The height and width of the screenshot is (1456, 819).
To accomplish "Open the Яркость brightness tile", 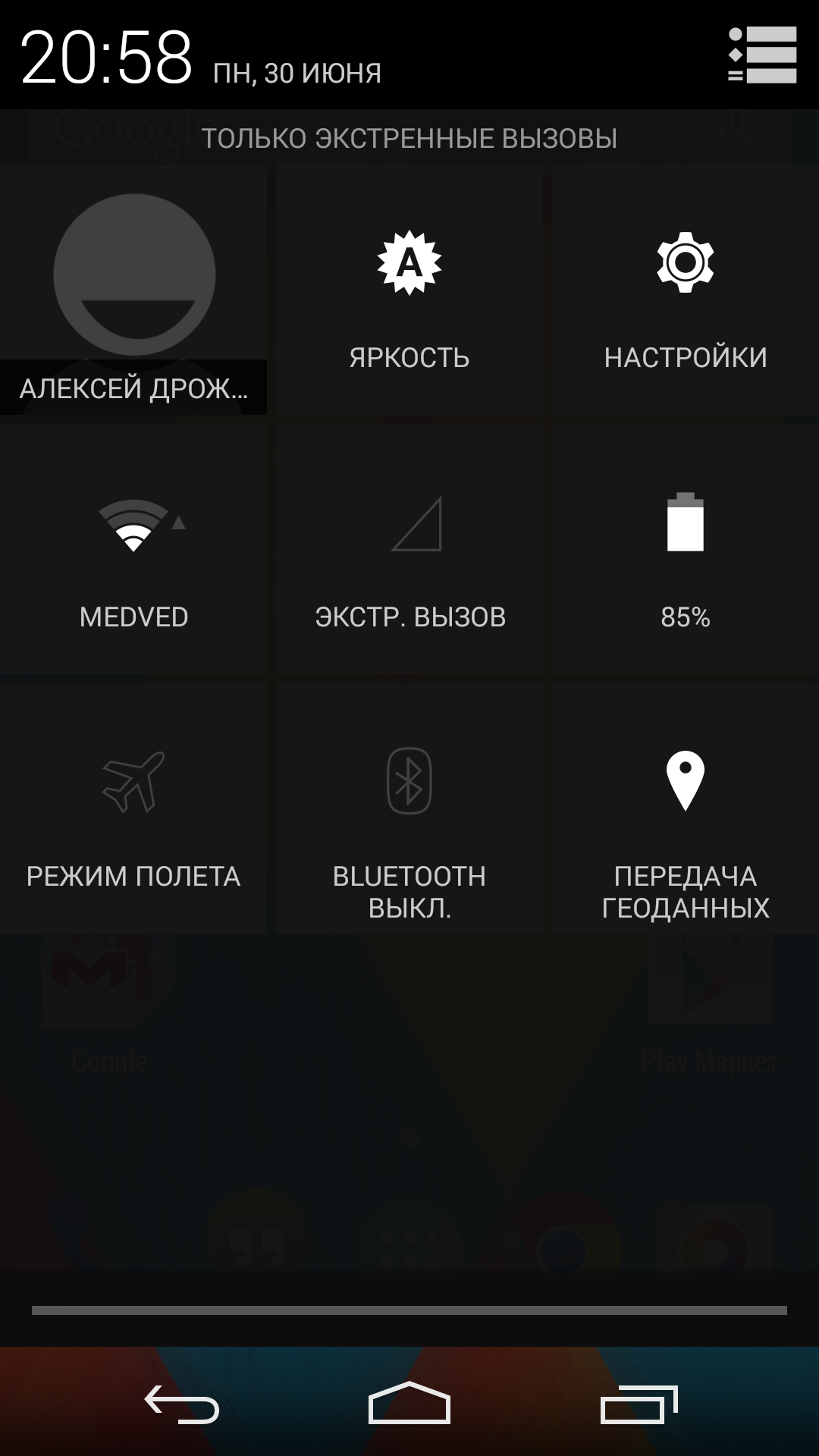I will click(409, 290).
